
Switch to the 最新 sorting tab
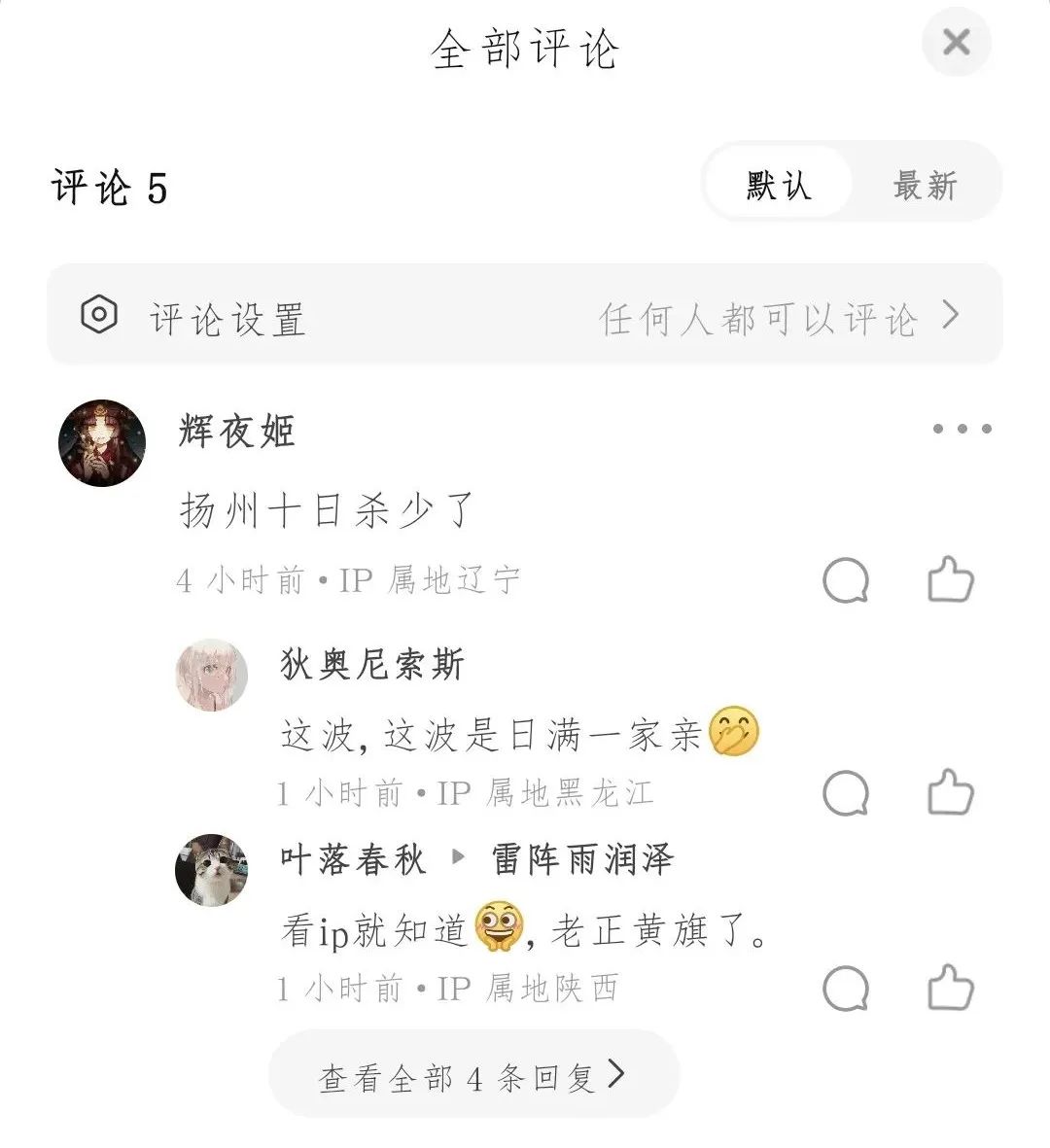tap(925, 185)
